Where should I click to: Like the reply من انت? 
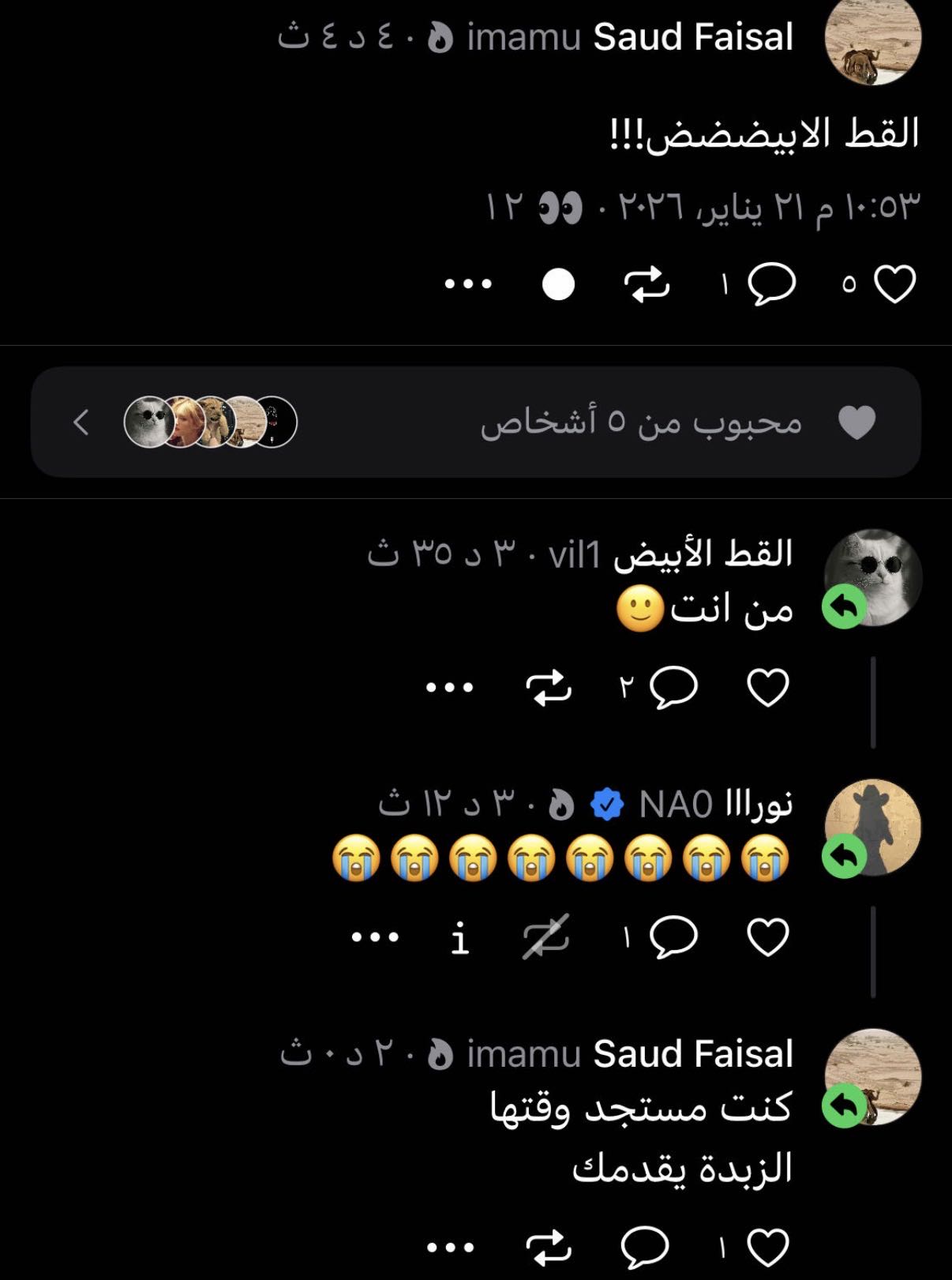pyautogui.click(x=768, y=687)
